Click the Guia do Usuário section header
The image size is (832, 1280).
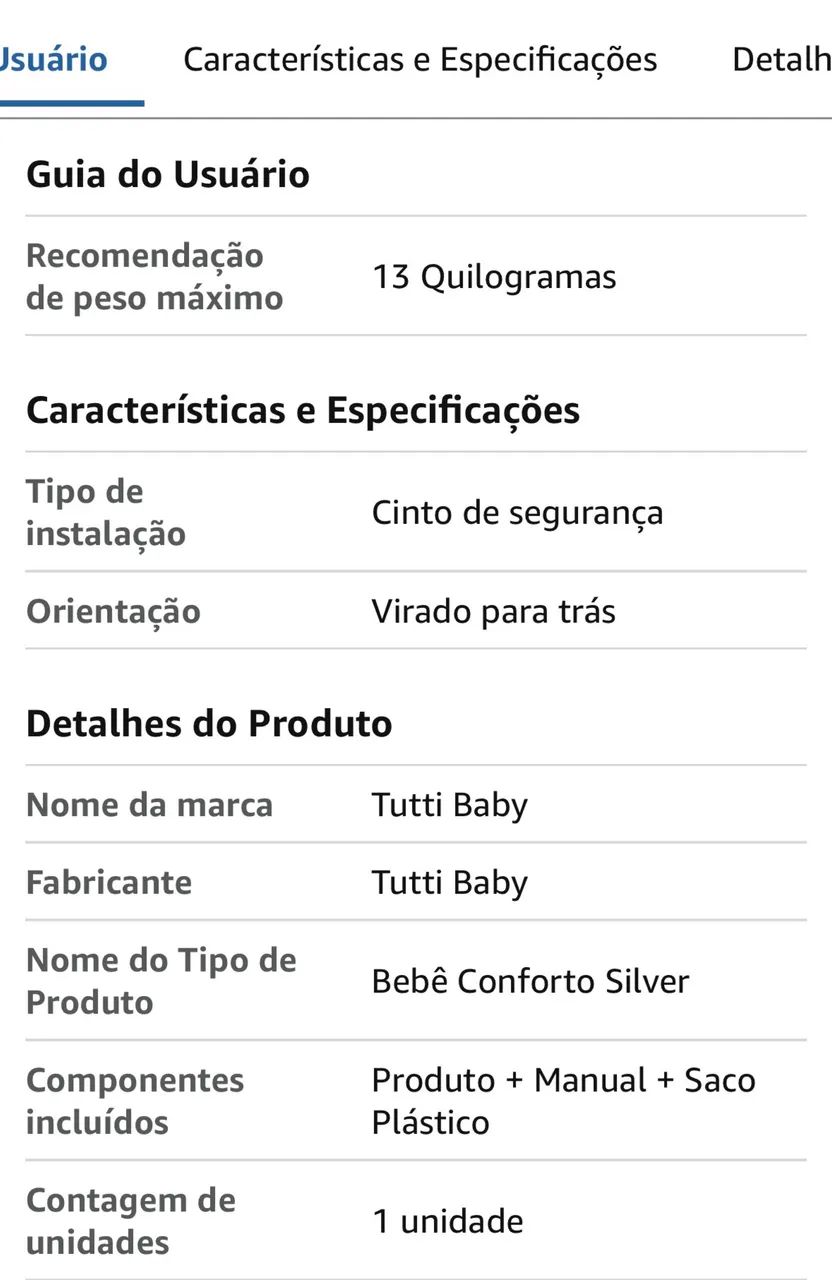tap(169, 174)
